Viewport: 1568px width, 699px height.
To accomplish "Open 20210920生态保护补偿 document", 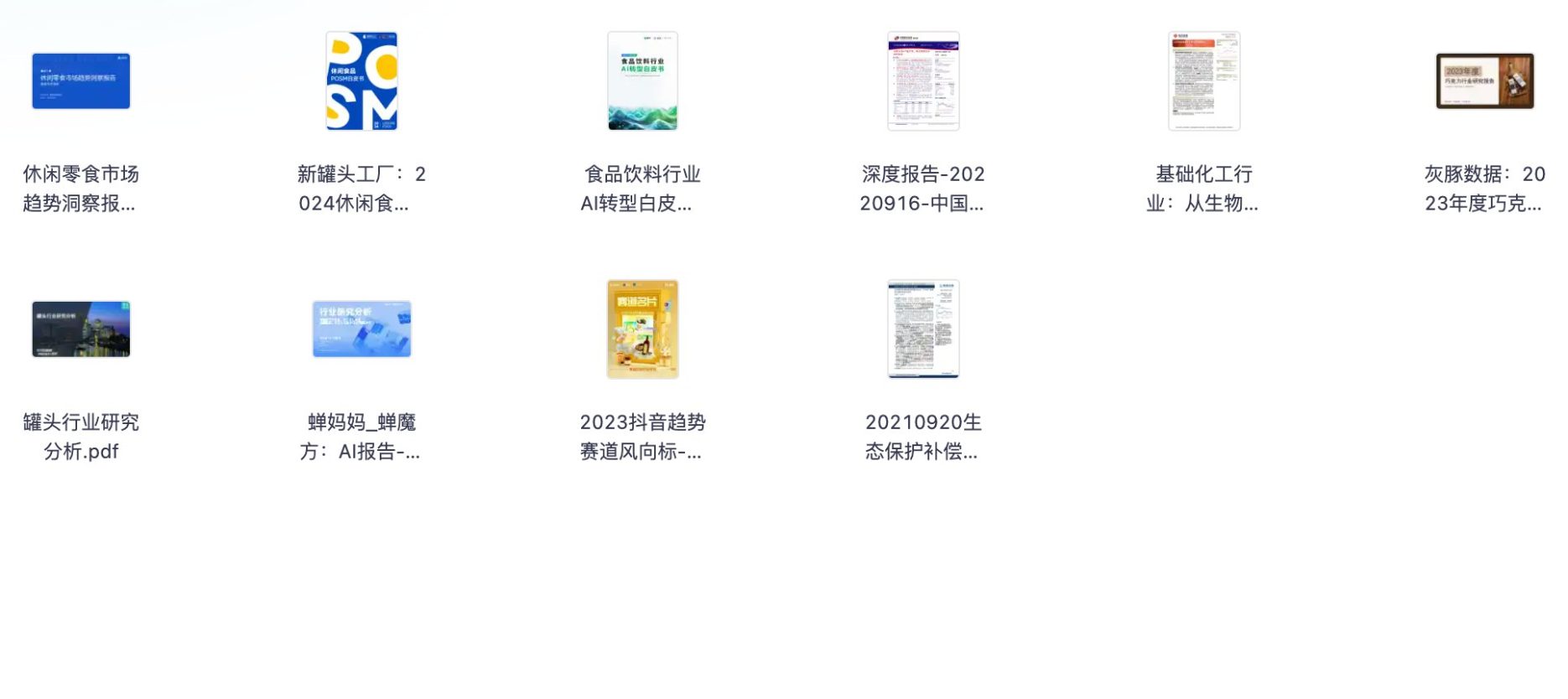I will click(923, 329).
